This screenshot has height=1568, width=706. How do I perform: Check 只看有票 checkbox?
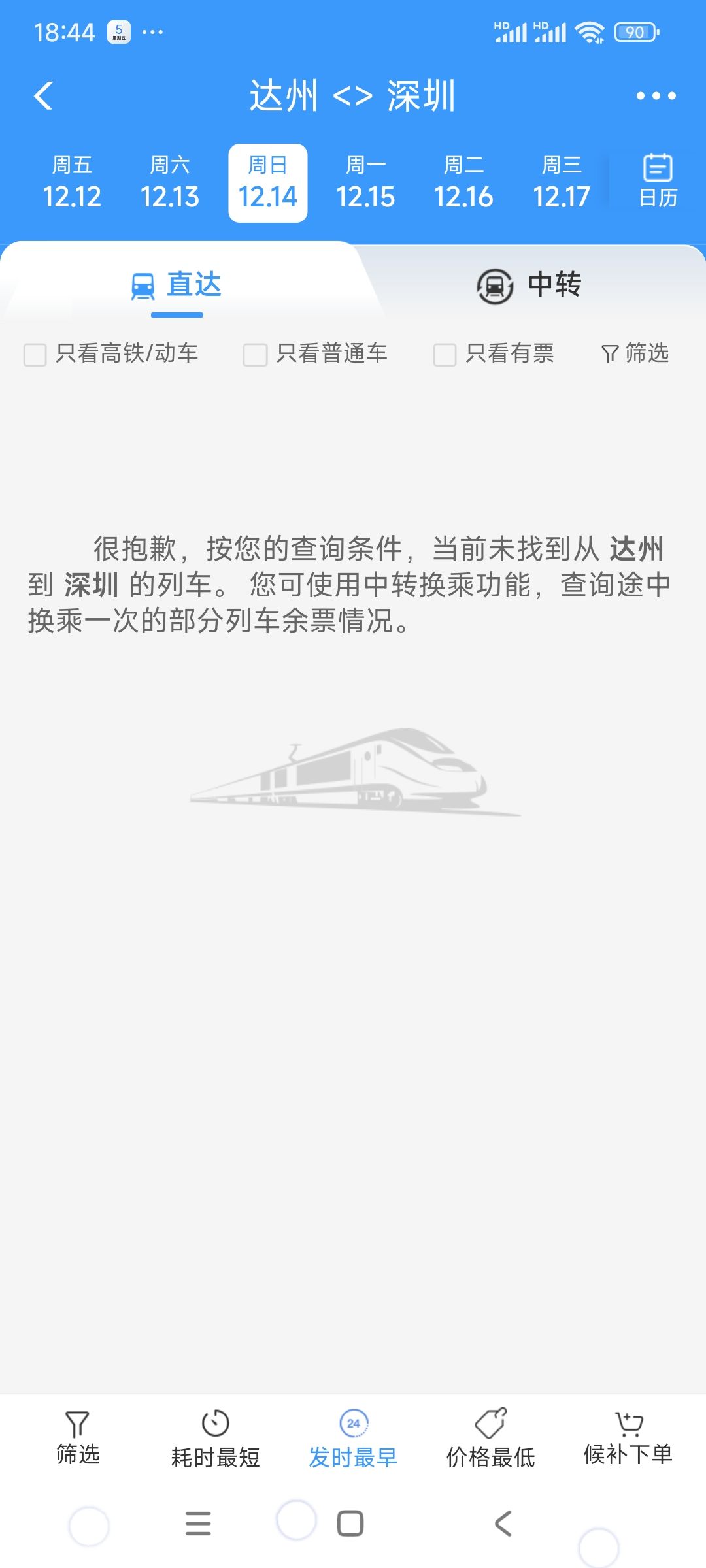[445, 355]
